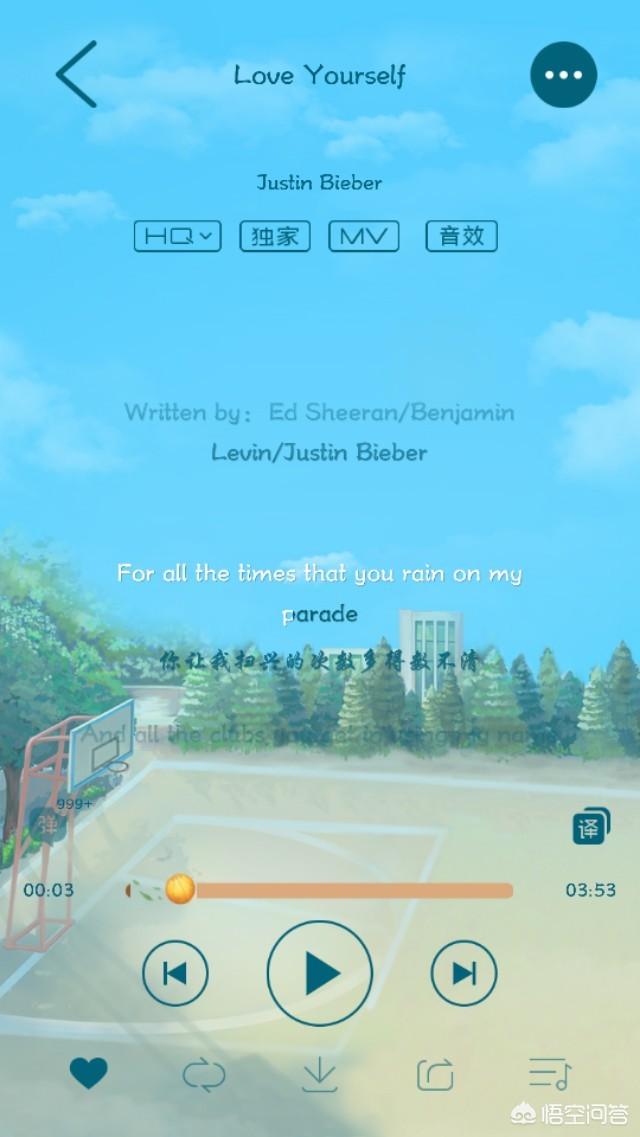The height and width of the screenshot is (1137, 640).
Task: Open the three-dot more options menu
Action: [563, 75]
